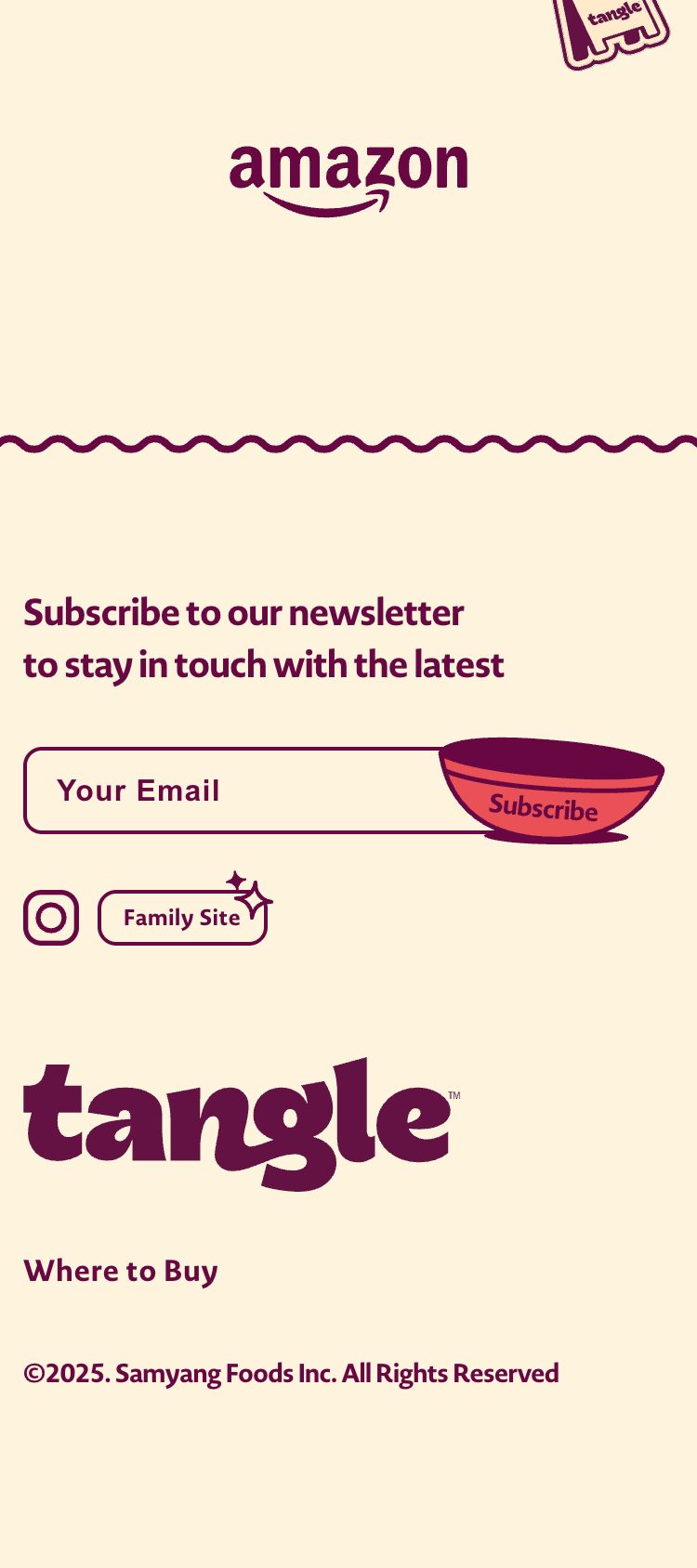Open the tangle bag icon at top
The width and height of the screenshot is (697, 1568).
click(612, 30)
